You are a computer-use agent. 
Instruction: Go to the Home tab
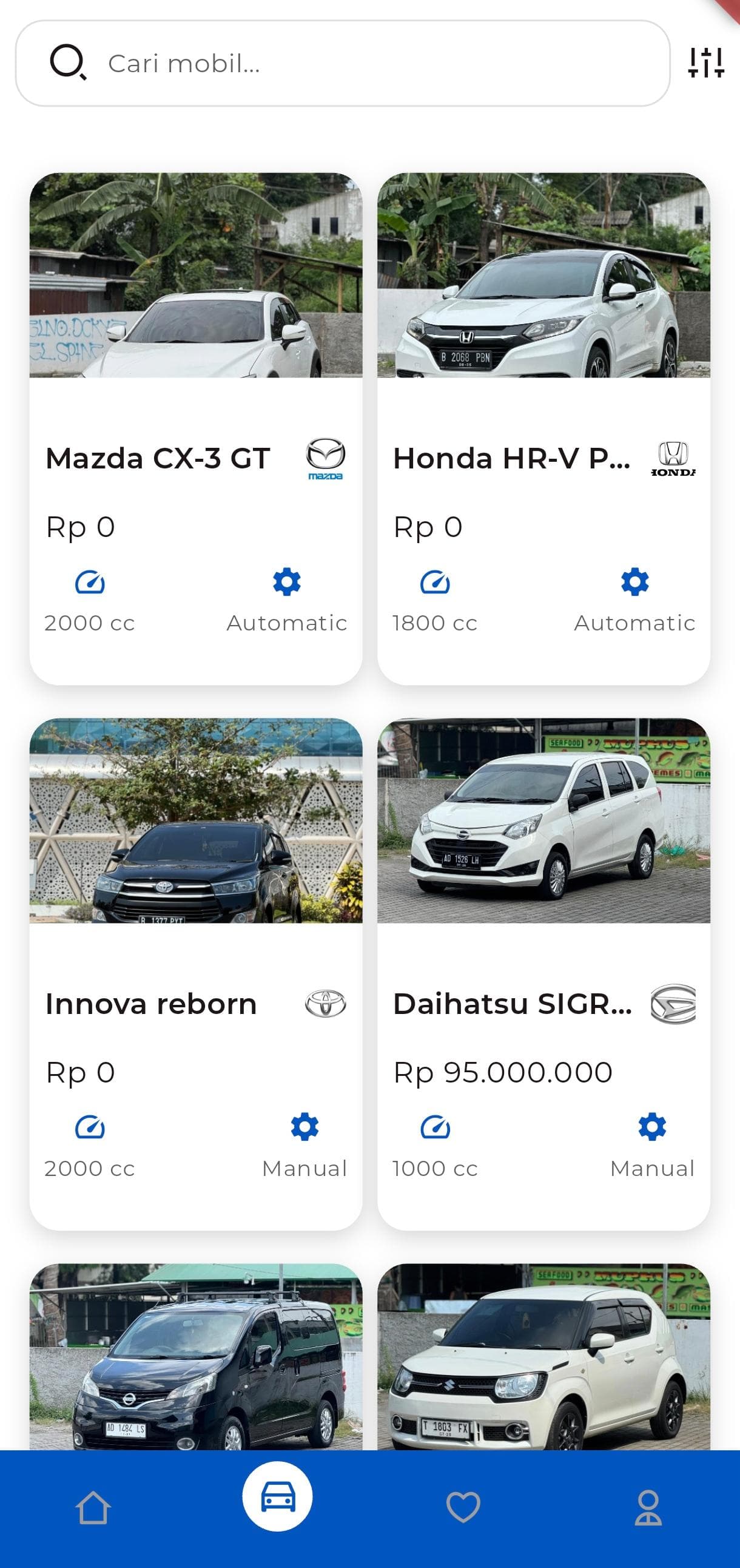(92, 1508)
